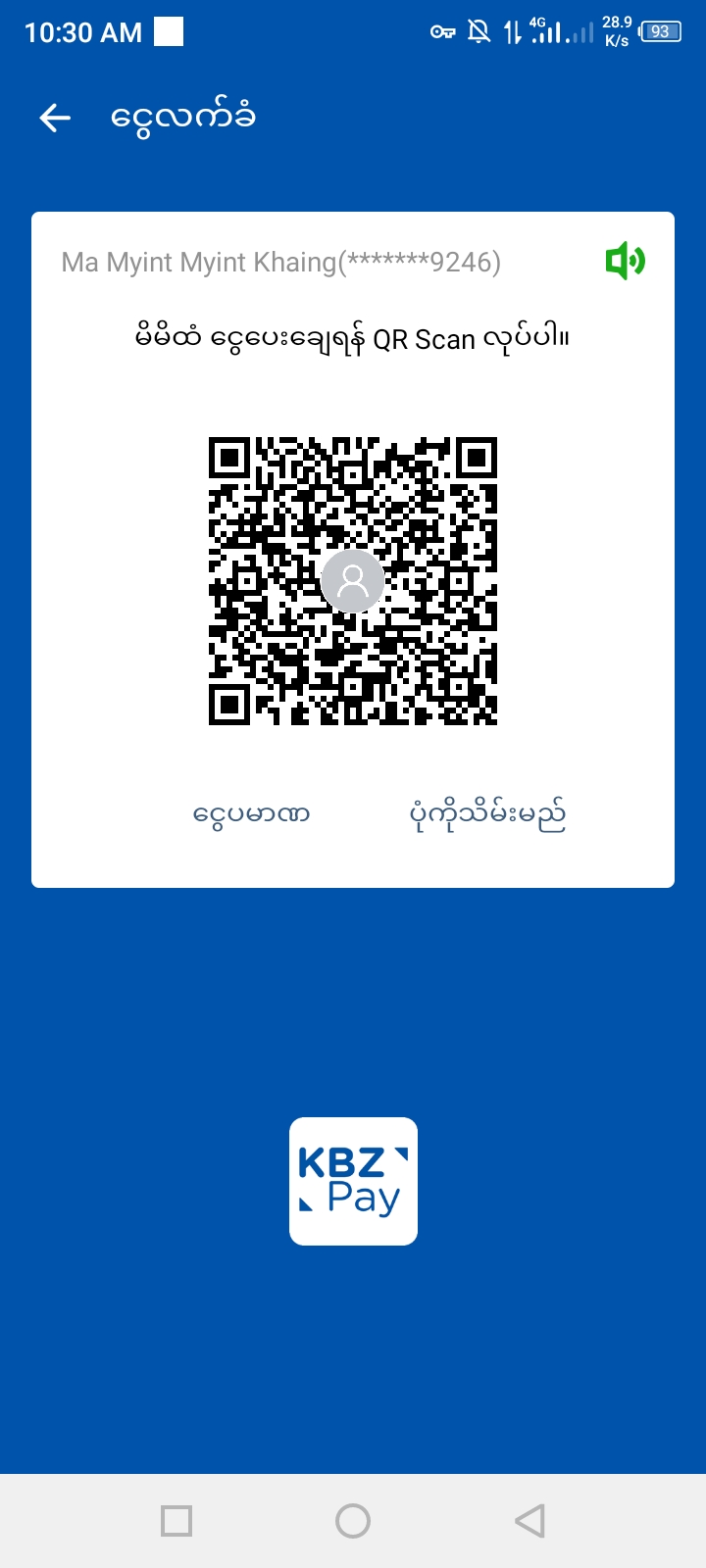Go to the home screen

(353, 1521)
